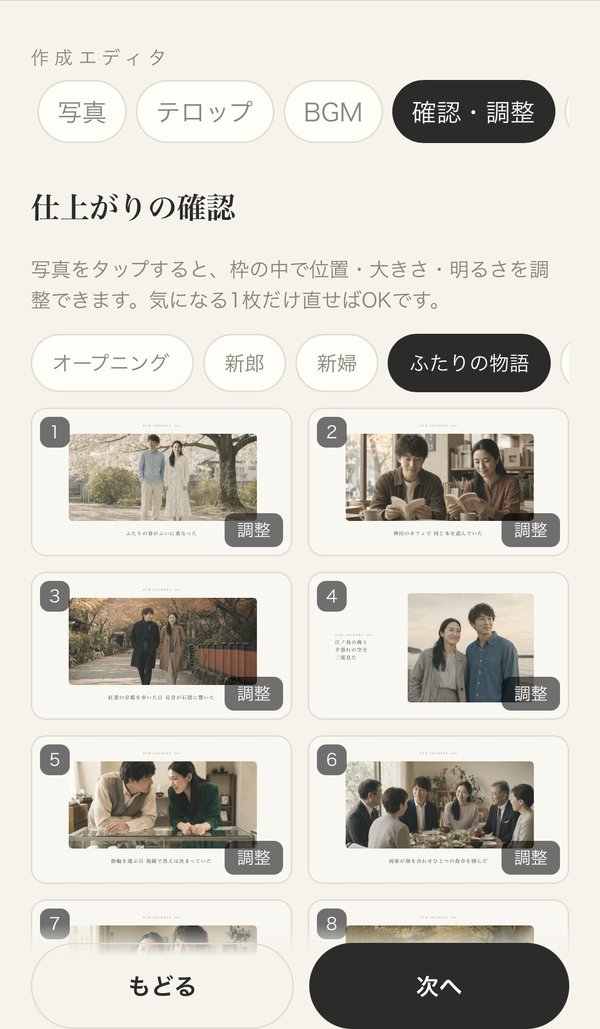The image size is (600, 1029).
Task: Select the 確認・調整 step
Action: tap(473, 112)
